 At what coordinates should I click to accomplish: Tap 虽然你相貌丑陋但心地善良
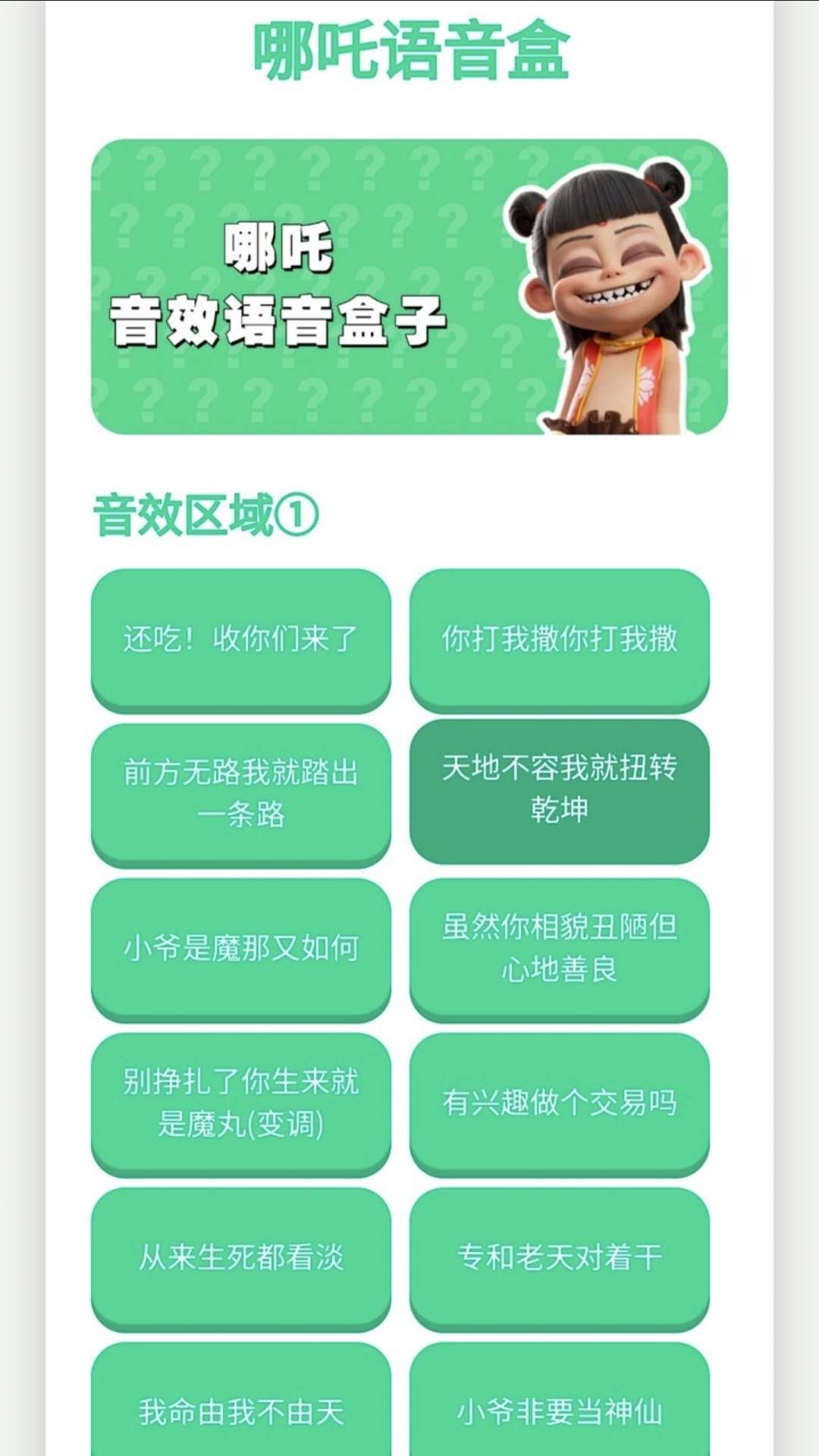[x=560, y=948]
